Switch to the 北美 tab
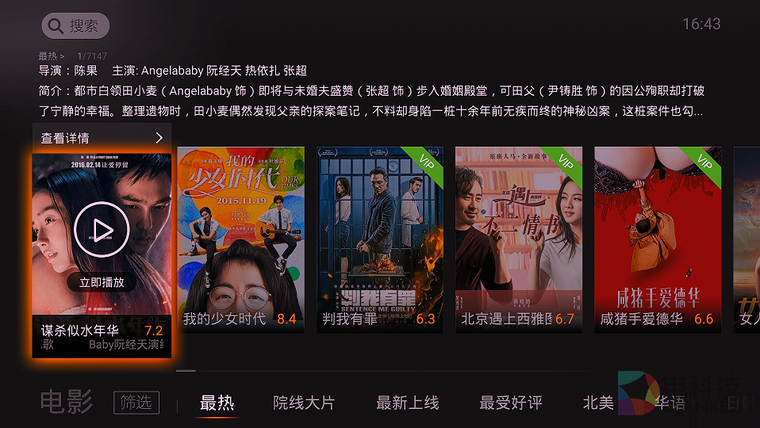The width and height of the screenshot is (760, 428). click(598, 403)
